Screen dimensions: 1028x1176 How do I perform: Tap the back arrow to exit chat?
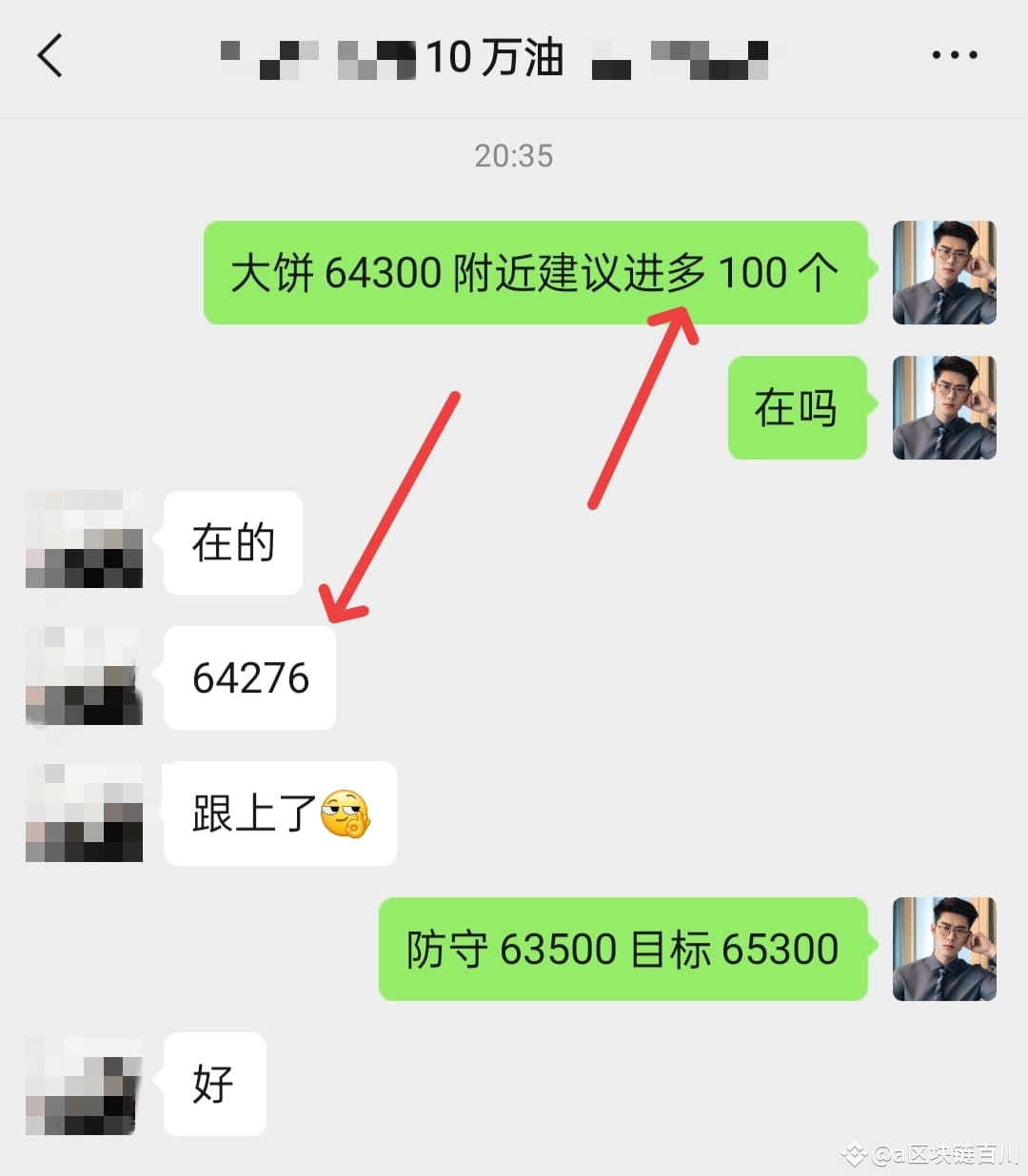click(x=49, y=57)
